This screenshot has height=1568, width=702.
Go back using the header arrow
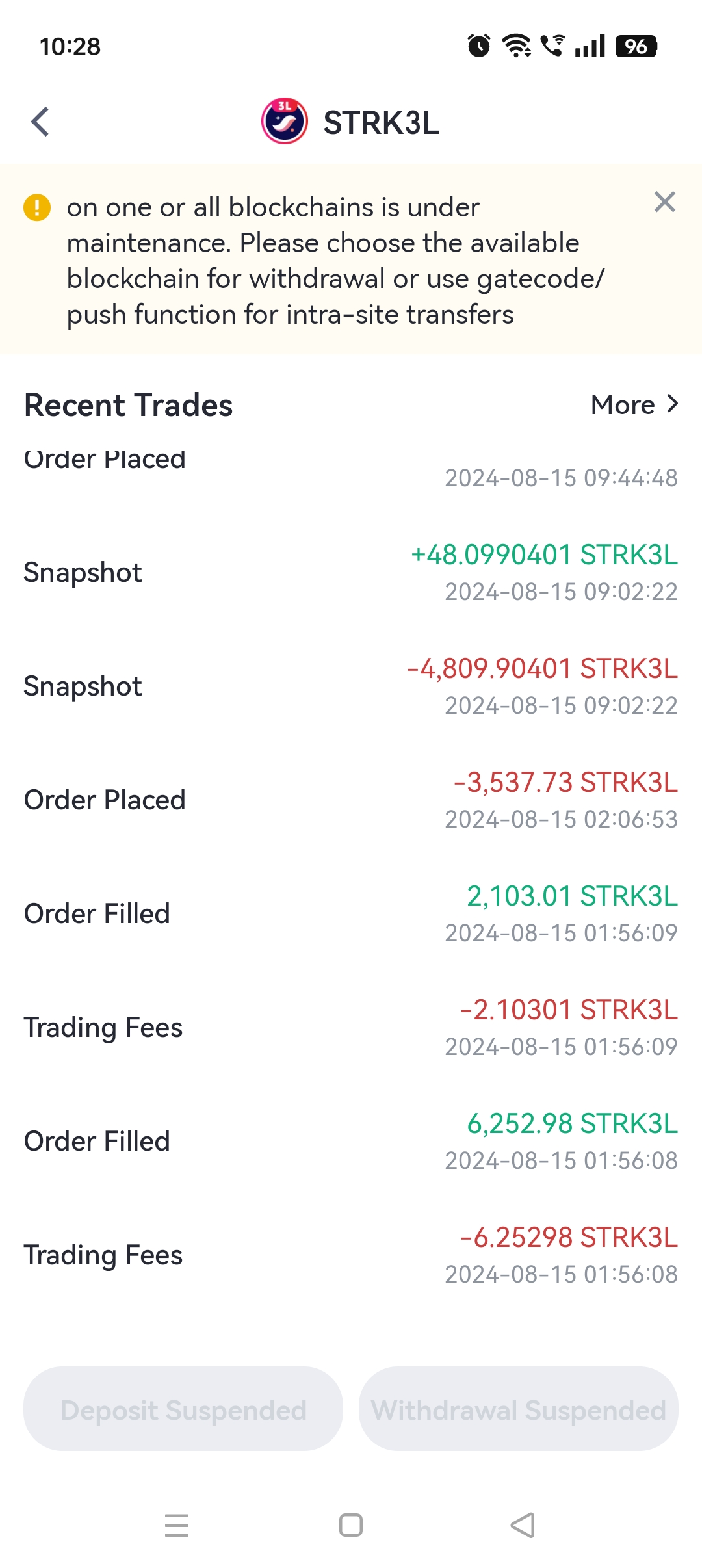point(40,122)
